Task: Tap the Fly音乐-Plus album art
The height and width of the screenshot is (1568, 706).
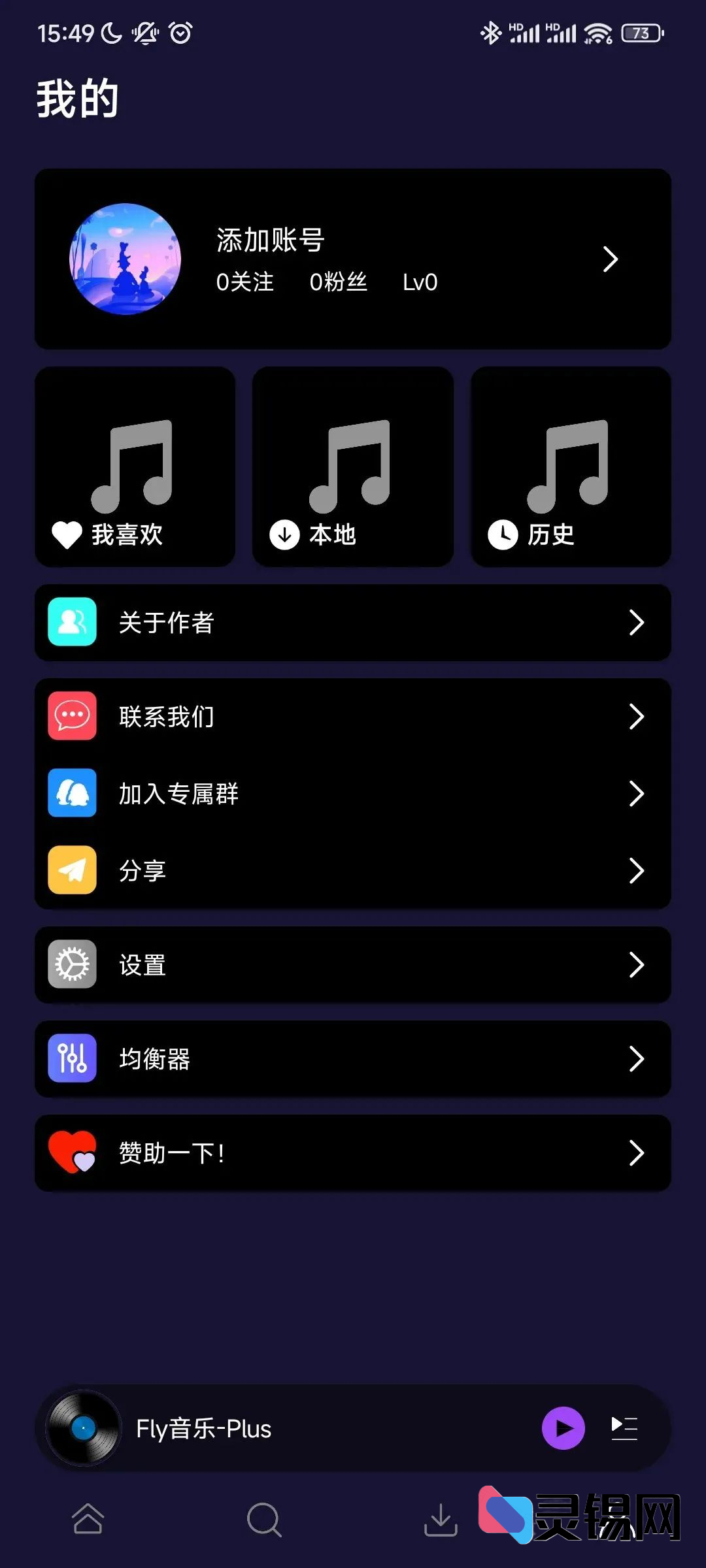Action: tap(83, 1429)
